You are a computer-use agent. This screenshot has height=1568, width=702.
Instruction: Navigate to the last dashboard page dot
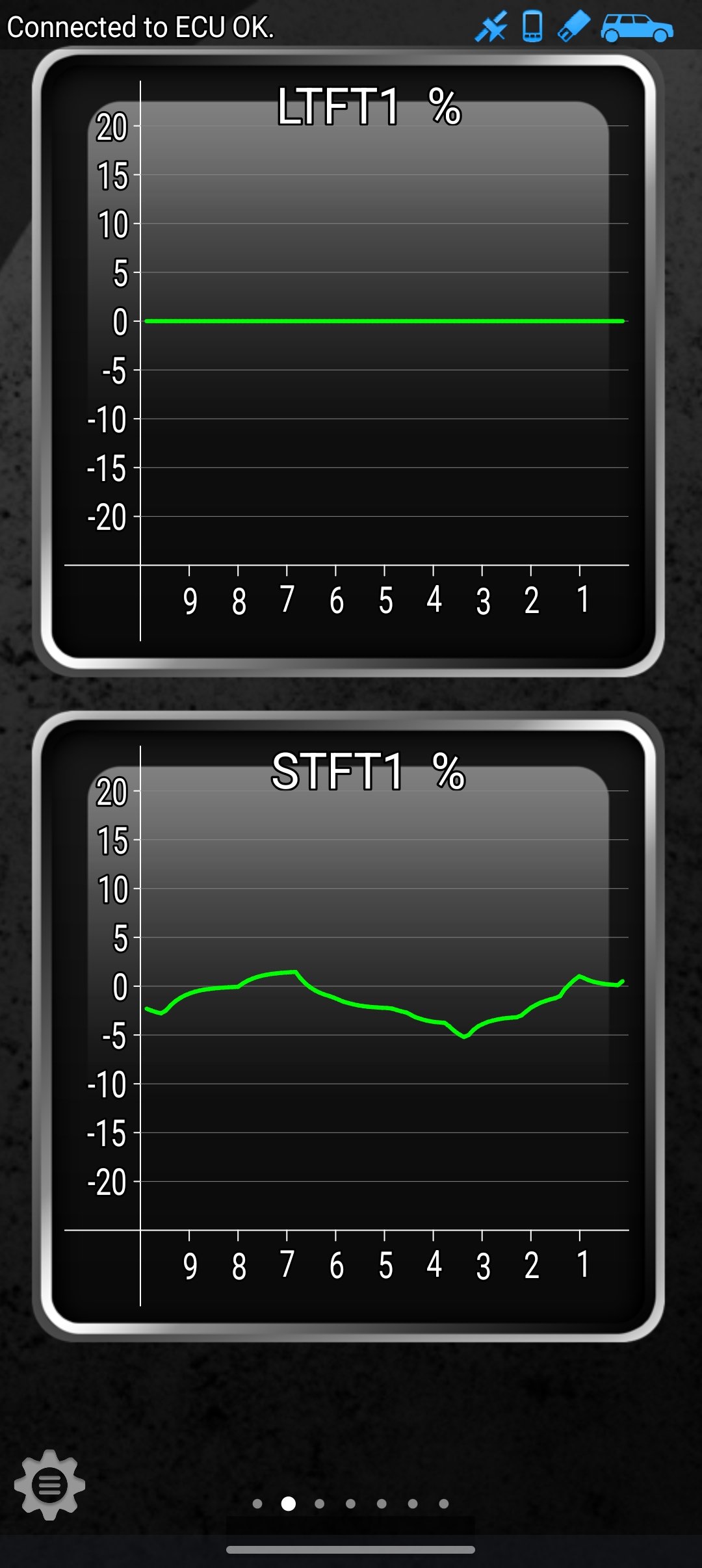click(444, 1504)
